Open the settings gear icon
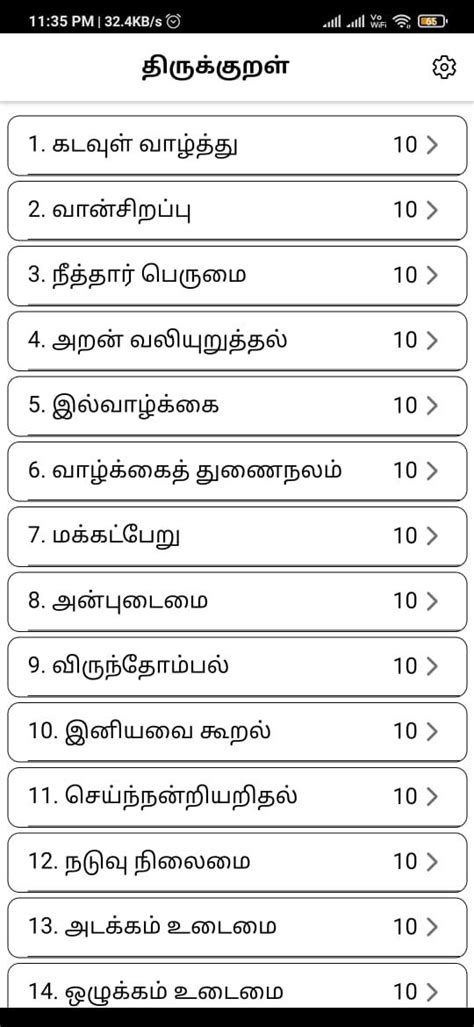 [445, 67]
